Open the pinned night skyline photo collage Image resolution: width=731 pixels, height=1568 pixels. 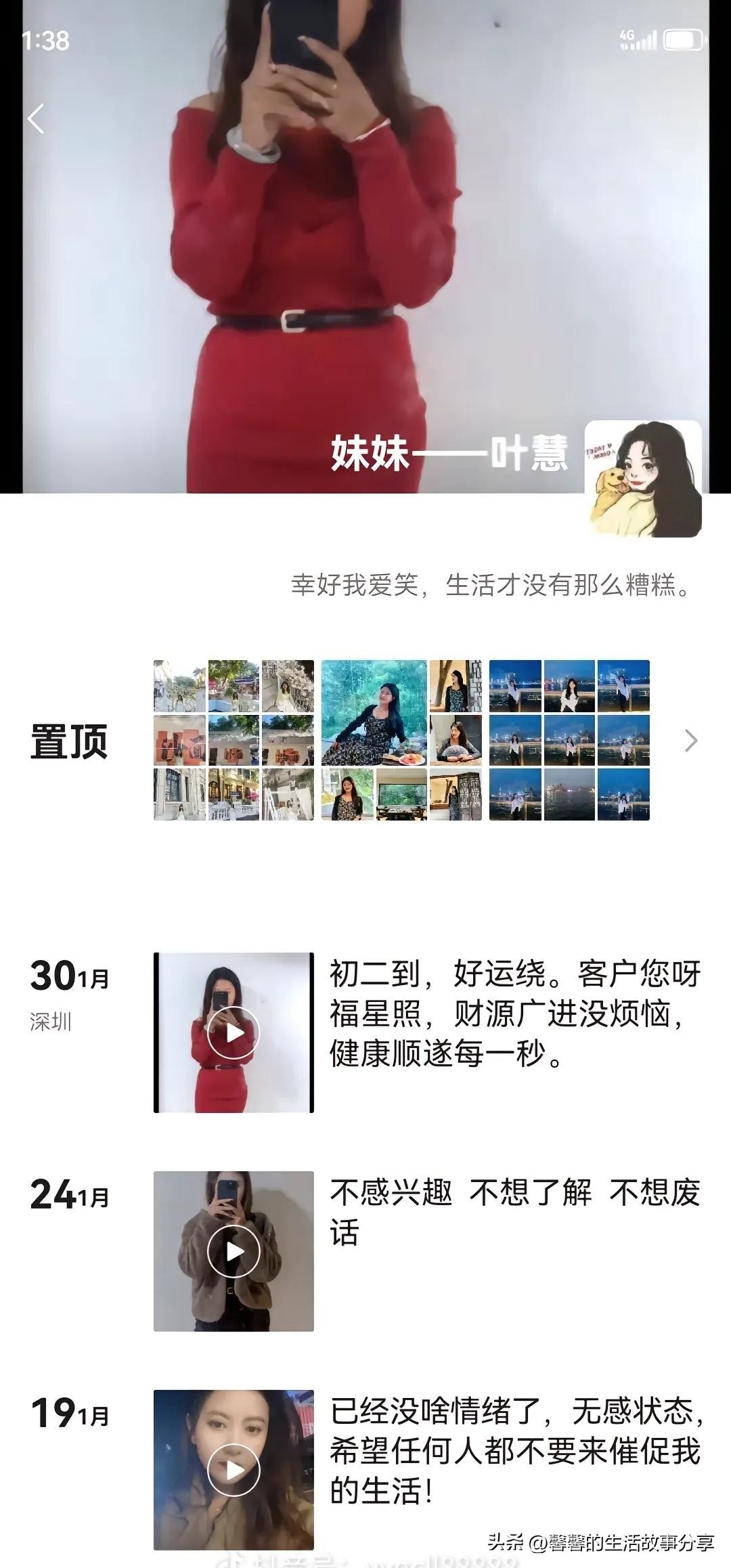[569, 740]
